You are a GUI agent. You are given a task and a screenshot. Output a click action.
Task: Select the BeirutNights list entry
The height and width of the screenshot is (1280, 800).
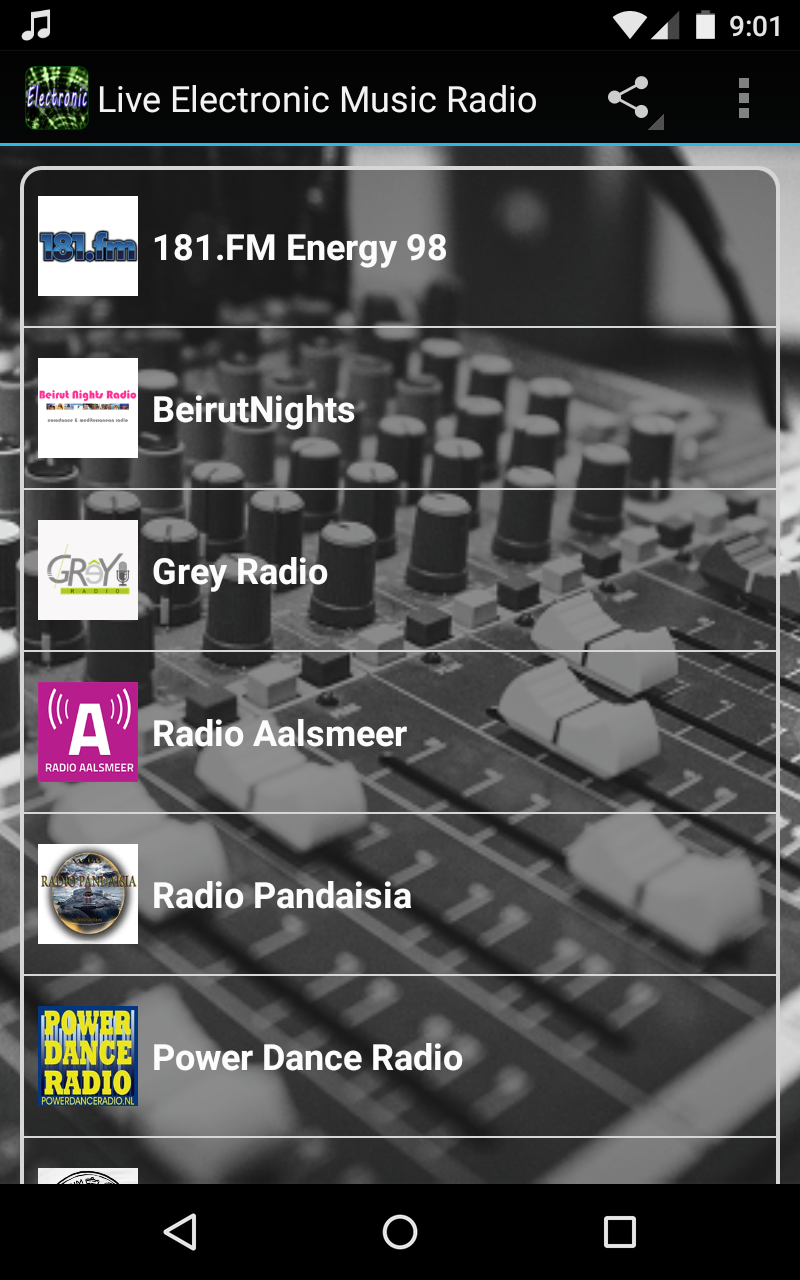point(400,408)
